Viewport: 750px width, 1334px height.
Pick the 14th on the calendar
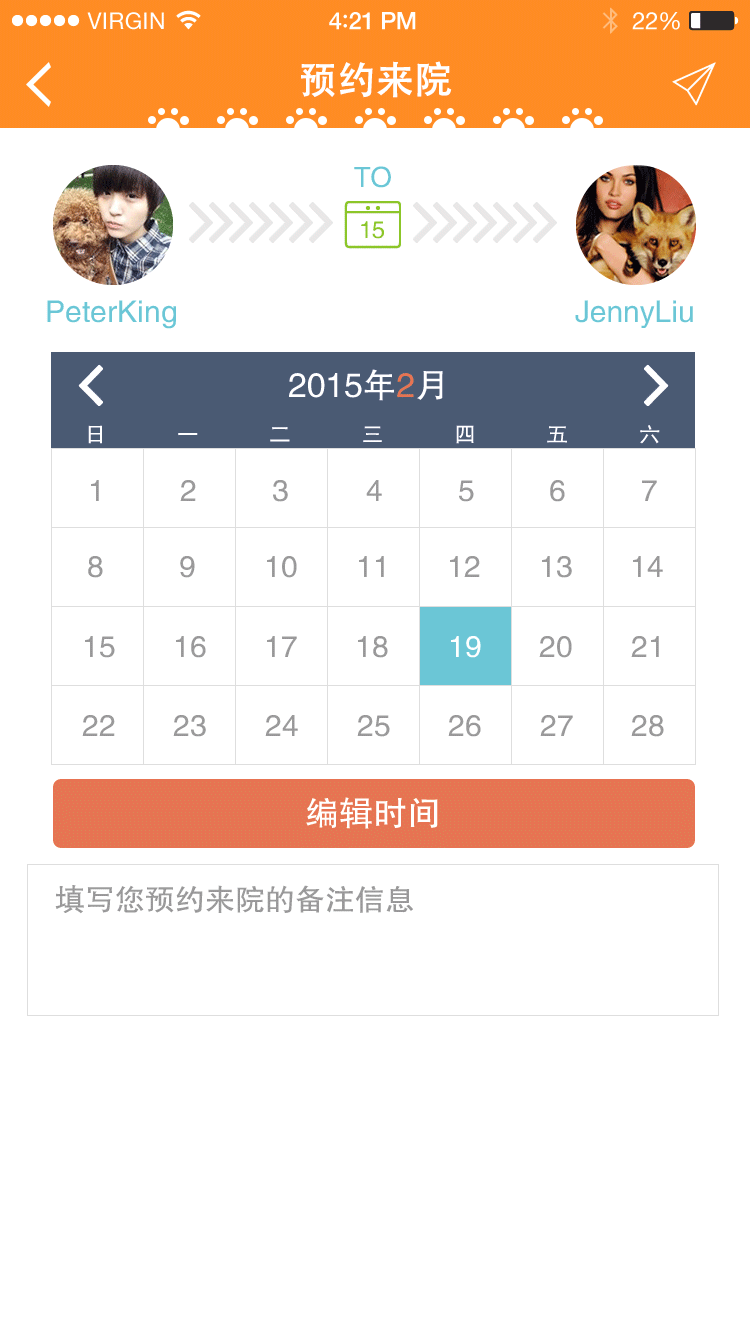tap(648, 567)
